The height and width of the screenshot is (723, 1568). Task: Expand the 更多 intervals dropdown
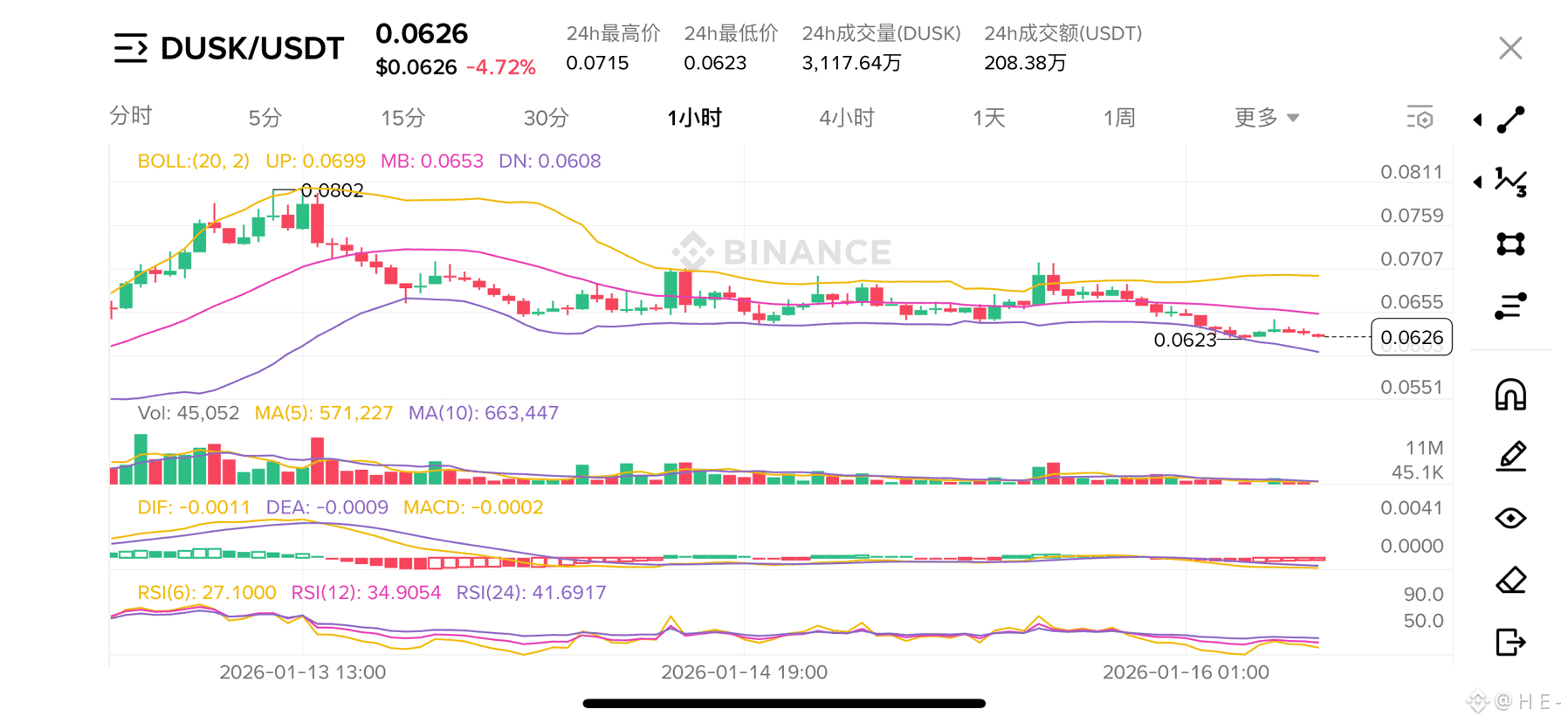1266,118
